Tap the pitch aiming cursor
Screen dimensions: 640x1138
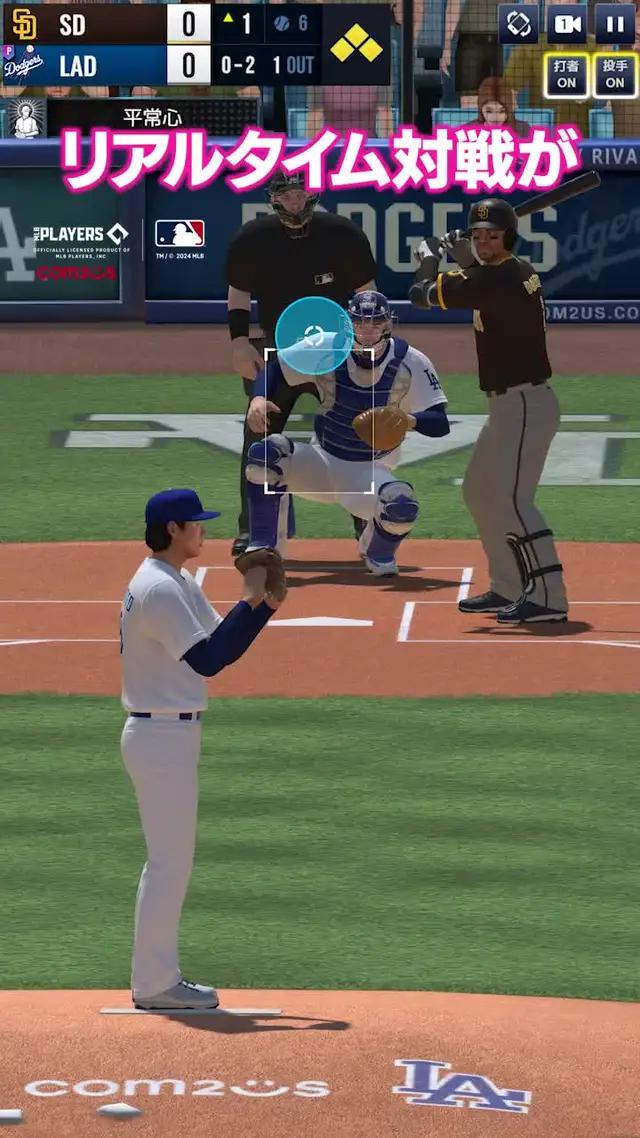[x=314, y=336]
